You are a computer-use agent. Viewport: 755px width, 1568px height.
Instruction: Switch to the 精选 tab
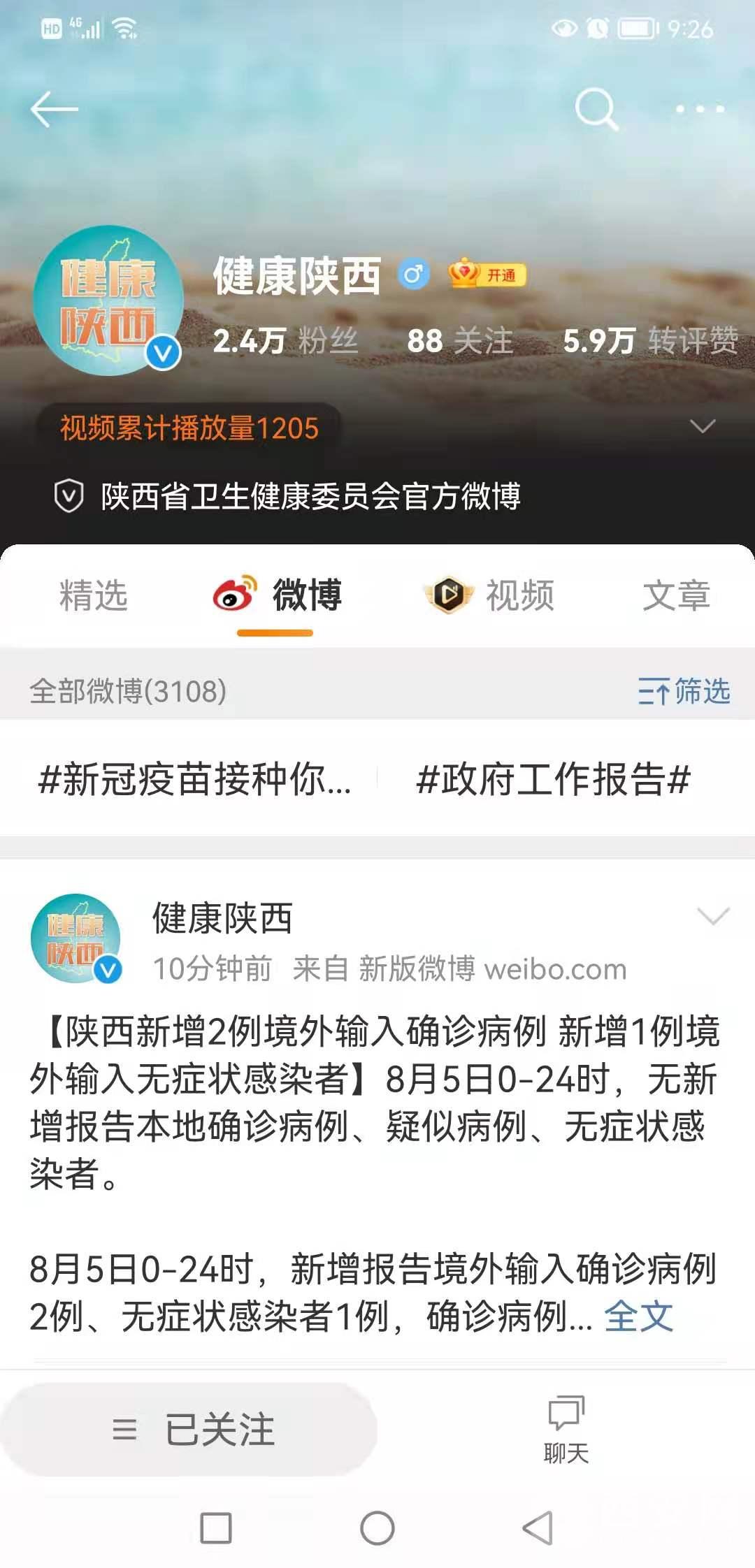[94, 596]
